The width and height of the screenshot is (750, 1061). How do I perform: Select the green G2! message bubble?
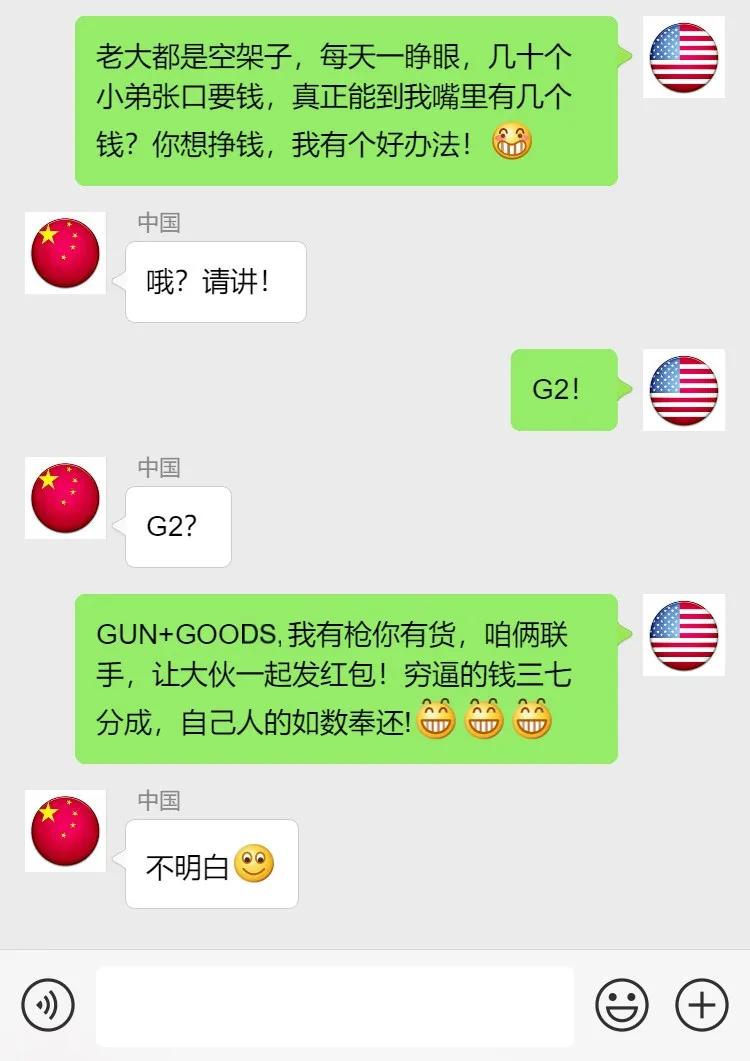[x=563, y=391]
